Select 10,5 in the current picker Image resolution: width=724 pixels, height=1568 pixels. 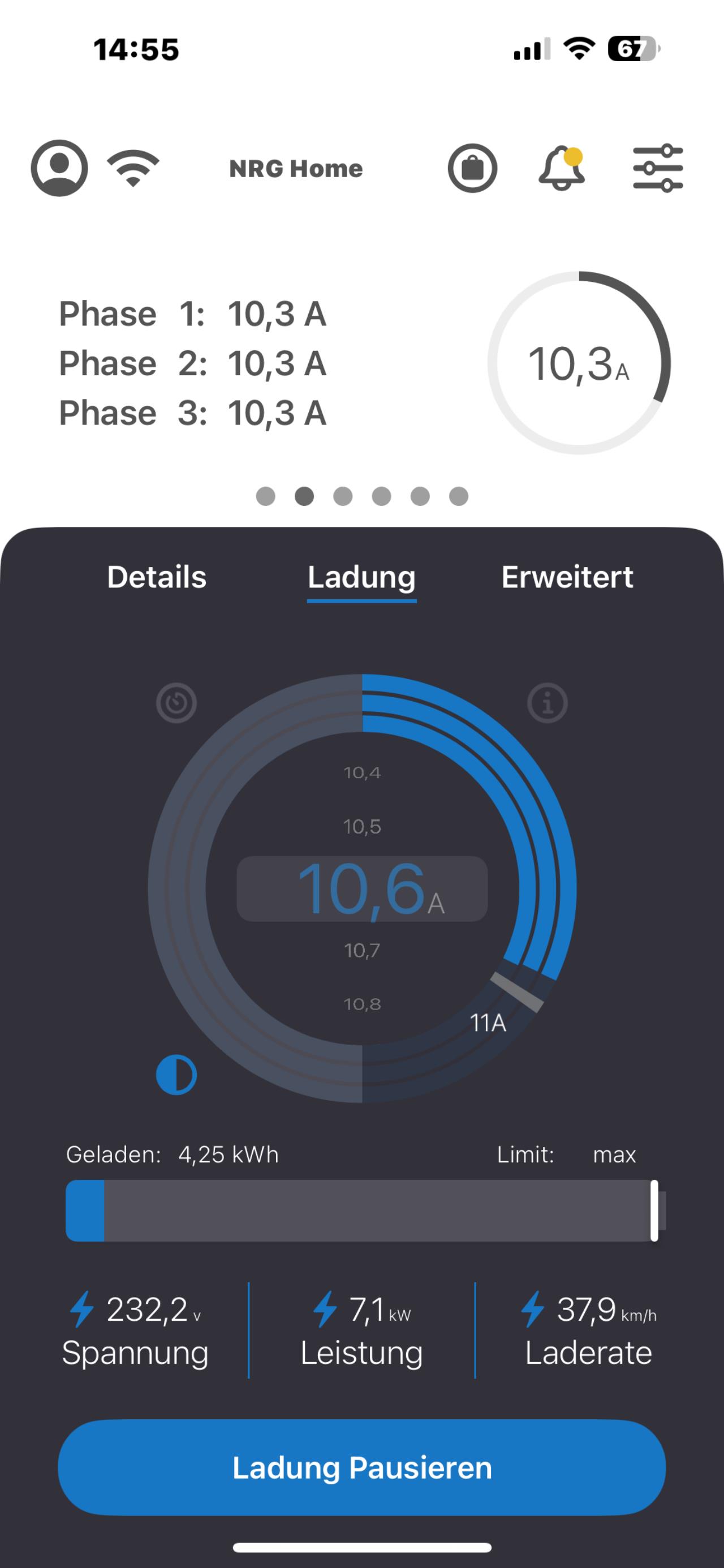click(362, 827)
